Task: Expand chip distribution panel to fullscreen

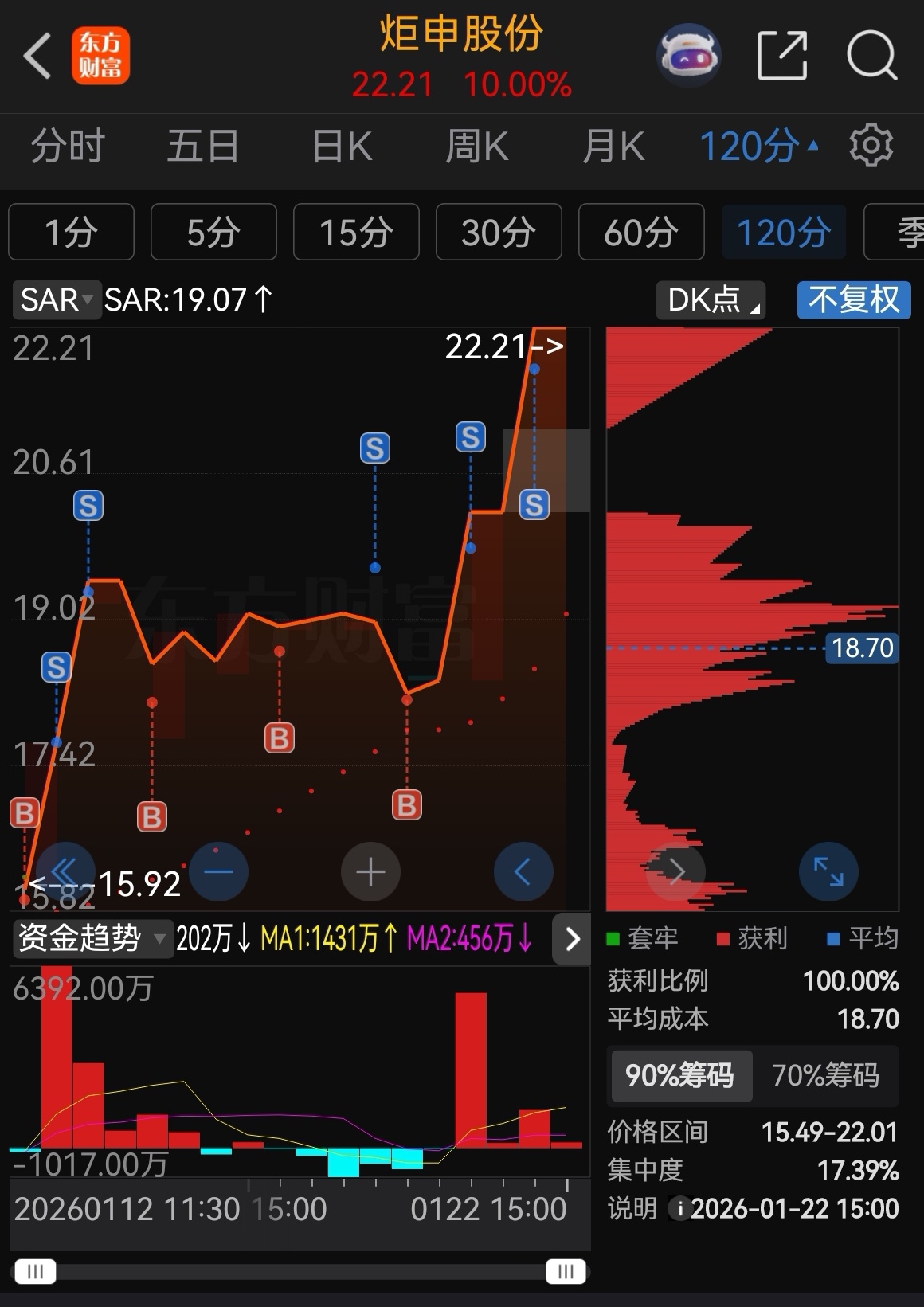Action: 828,871
